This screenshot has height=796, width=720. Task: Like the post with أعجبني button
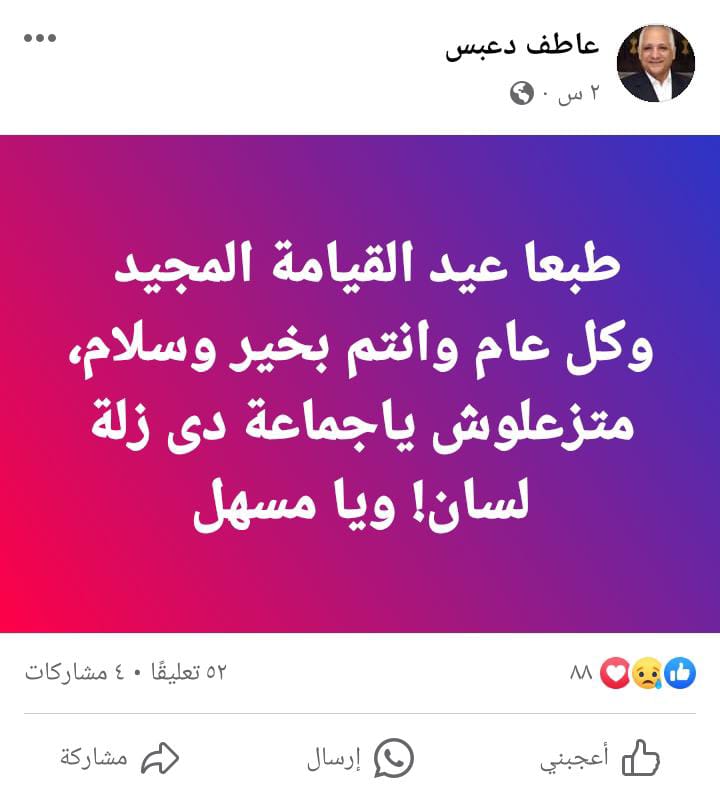600,758
